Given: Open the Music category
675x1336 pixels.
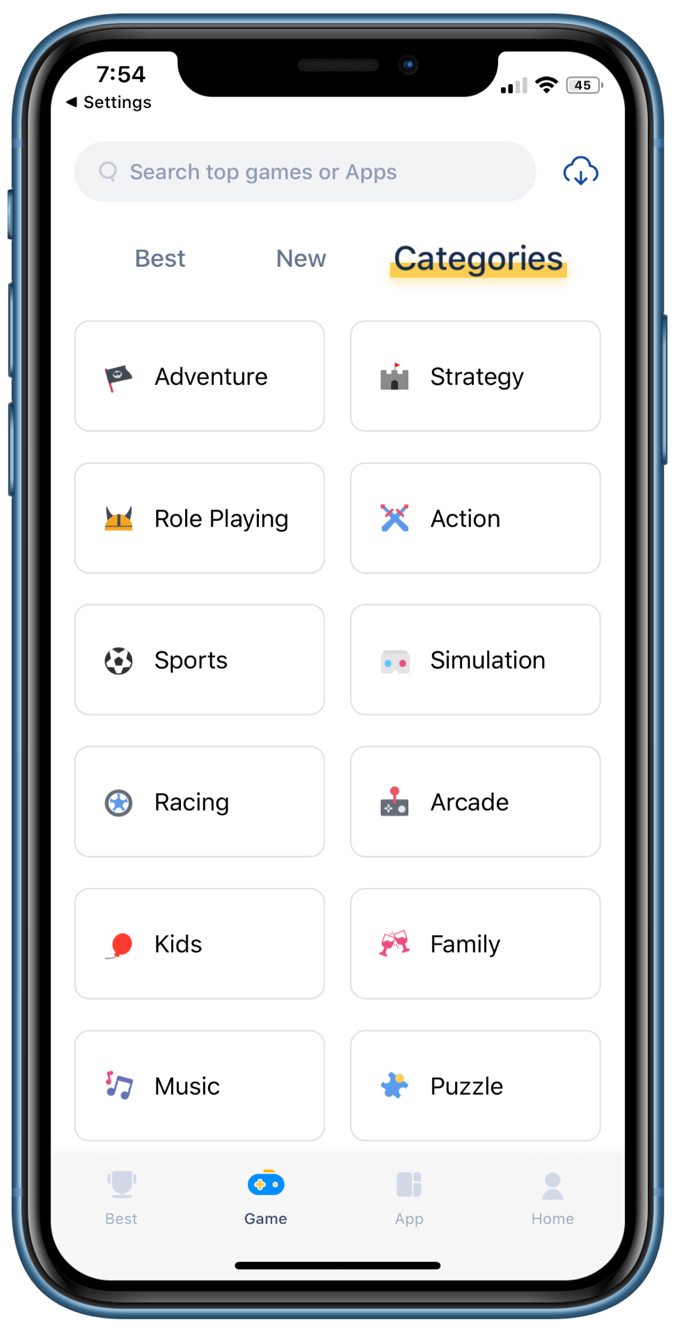Looking at the screenshot, I should (200, 1086).
